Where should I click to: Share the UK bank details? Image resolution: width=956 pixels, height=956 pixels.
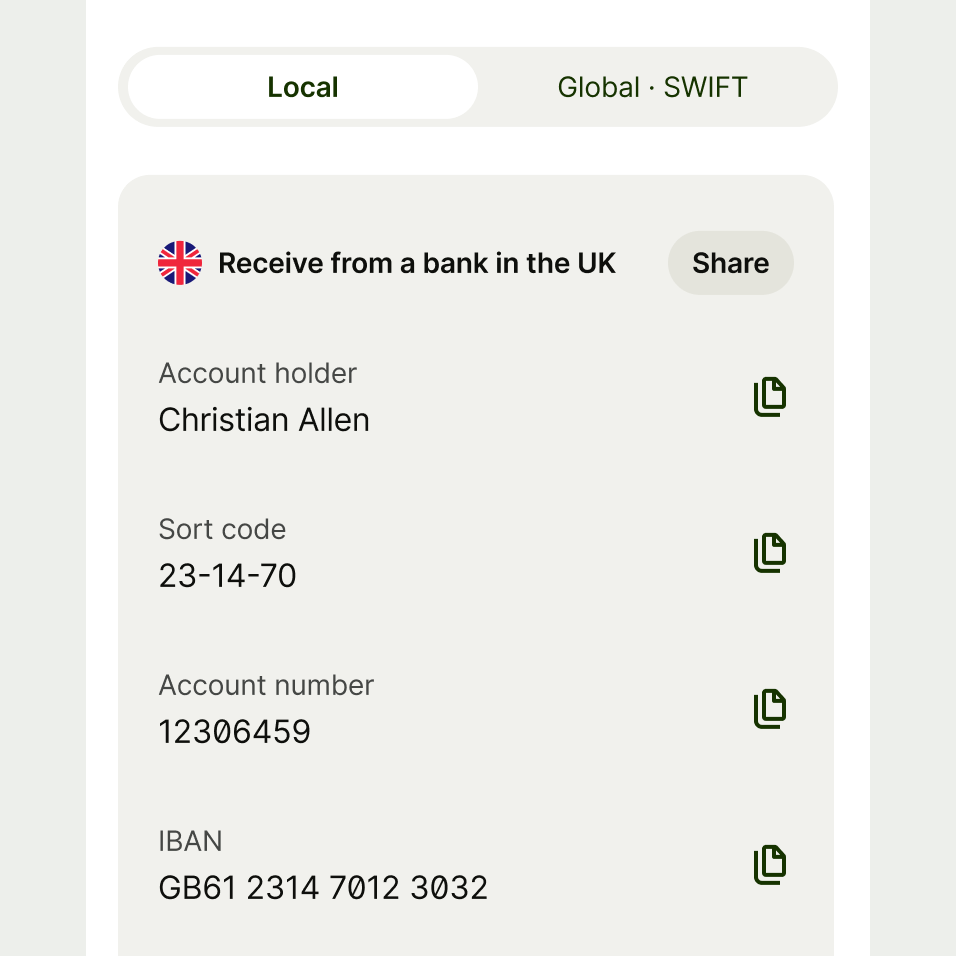click(x=730, y=263)
